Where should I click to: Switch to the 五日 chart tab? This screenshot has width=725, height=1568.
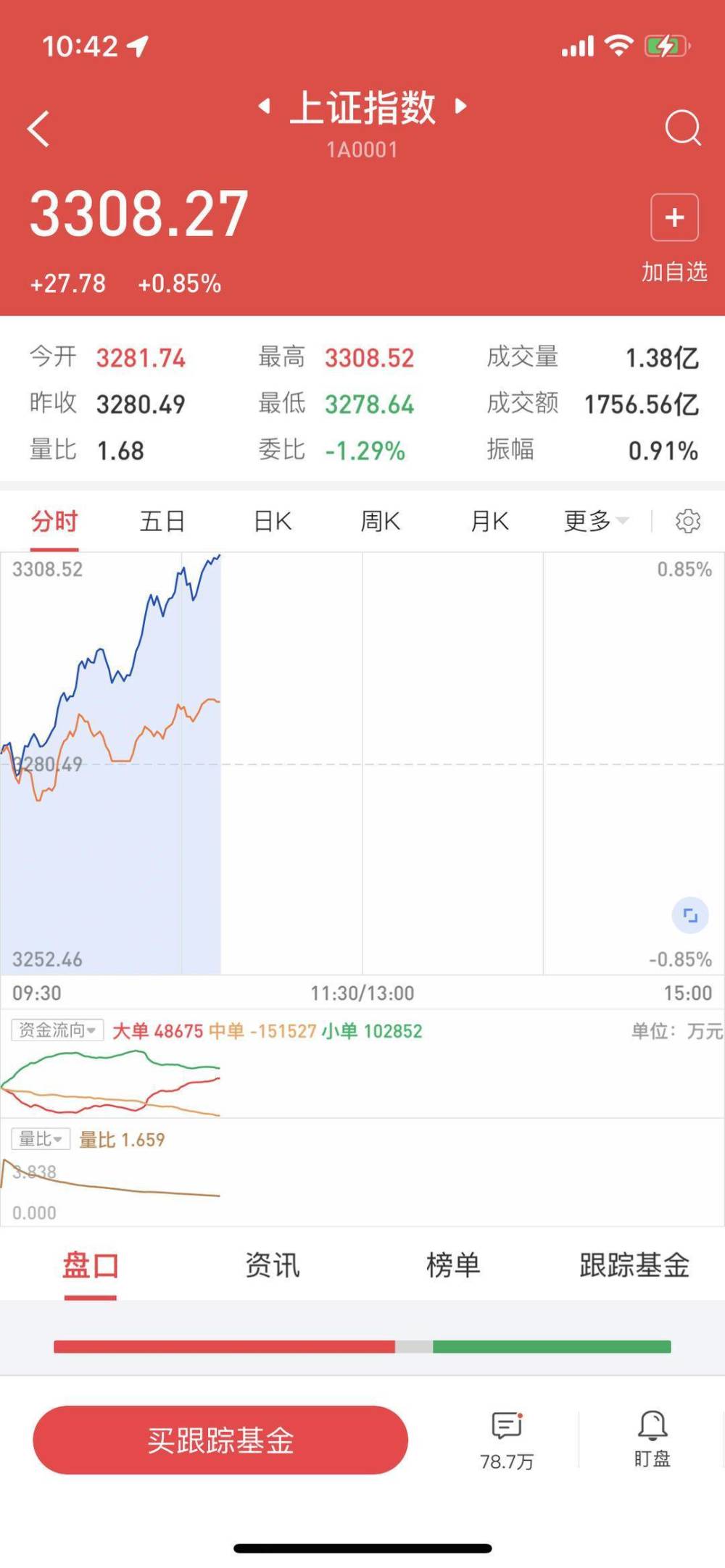click(x=162, y=521)
